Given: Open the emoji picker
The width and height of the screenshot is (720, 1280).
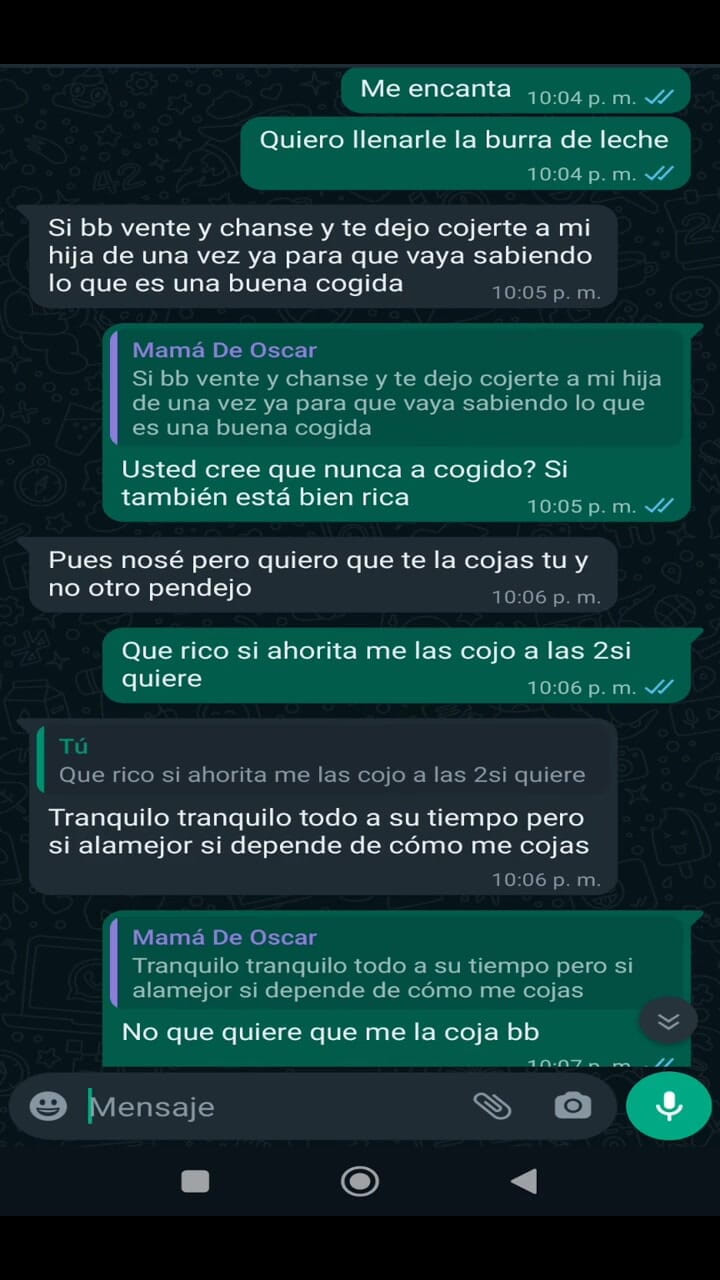Looking at the screenshot, I should click(48, 1106).
